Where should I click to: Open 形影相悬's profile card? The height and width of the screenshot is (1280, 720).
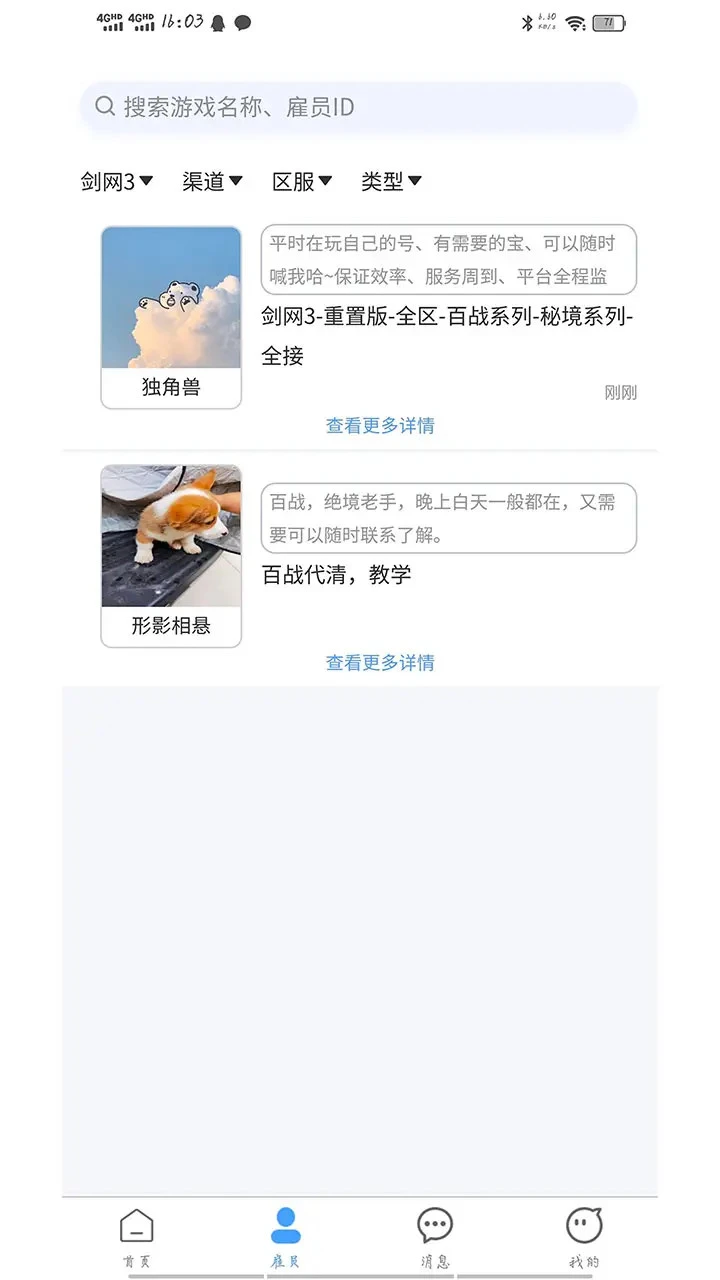coord(171,556)
